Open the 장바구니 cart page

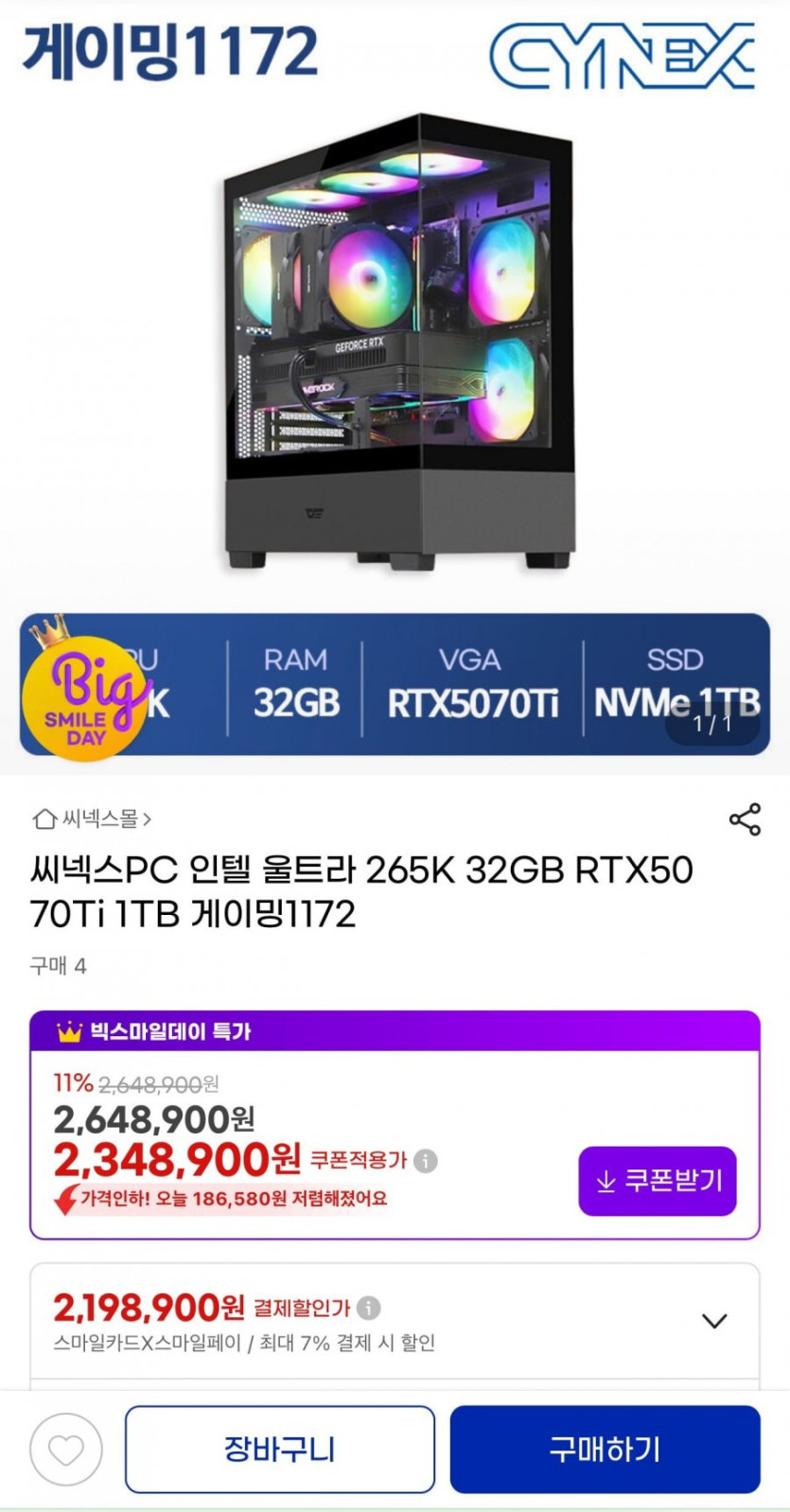click(x=279, y=1449)
